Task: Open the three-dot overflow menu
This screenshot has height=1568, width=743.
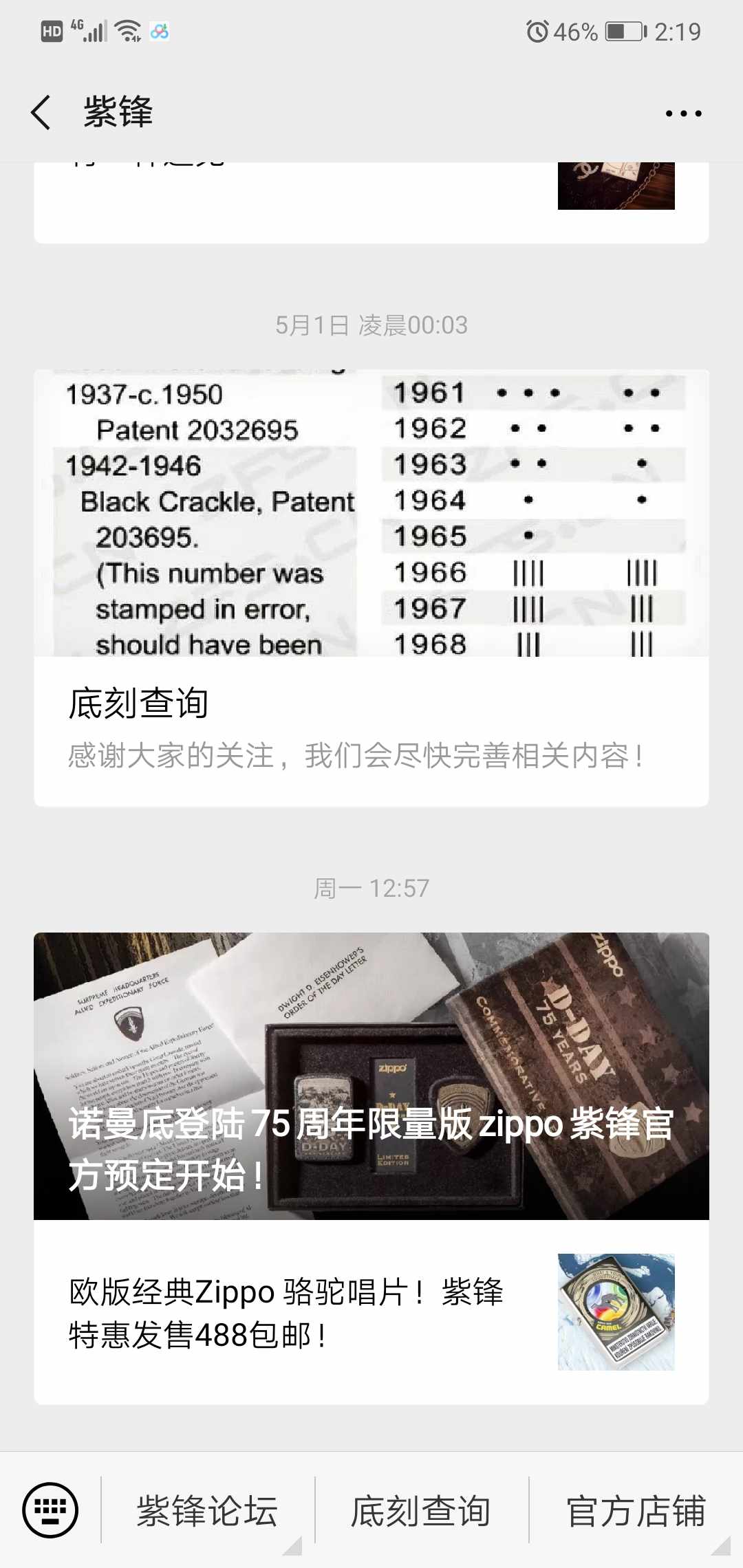Action: (x=683, y=113)
